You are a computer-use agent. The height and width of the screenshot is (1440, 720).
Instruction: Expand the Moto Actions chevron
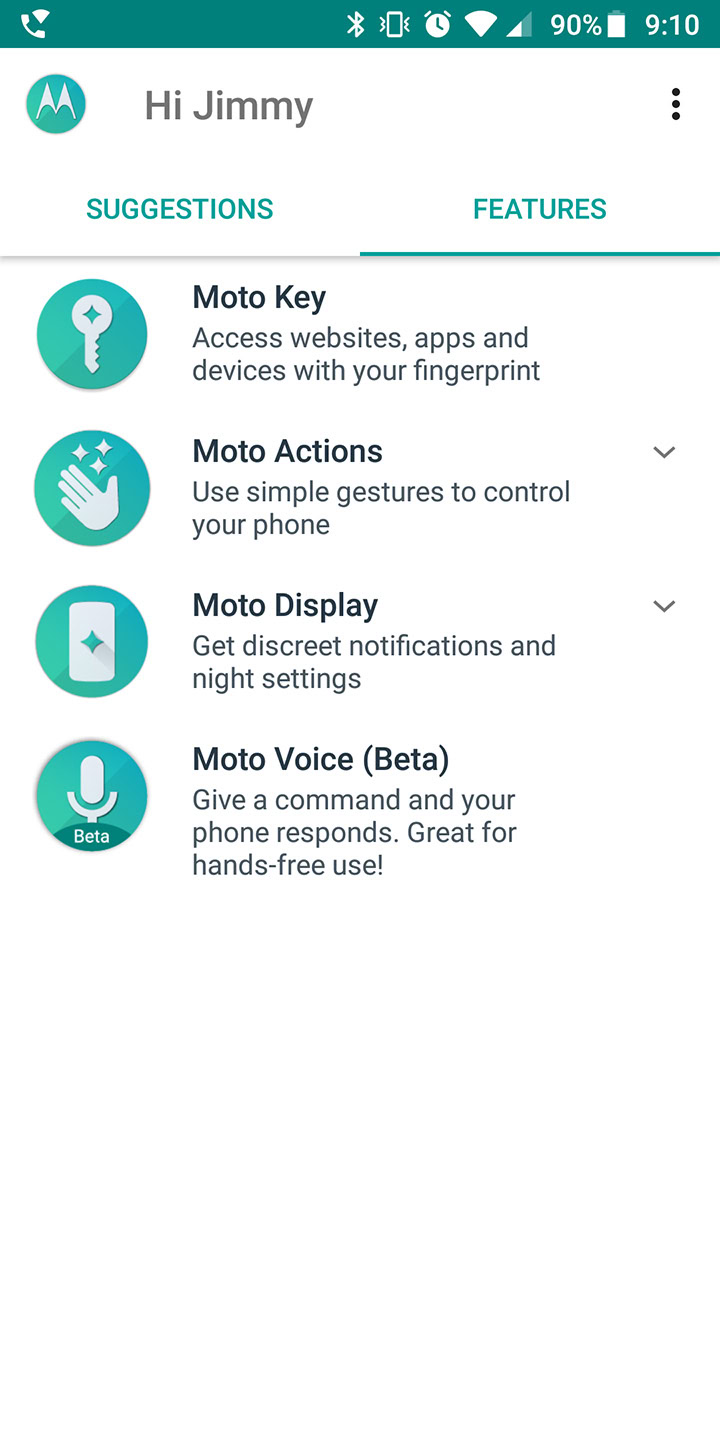[664, 452]
